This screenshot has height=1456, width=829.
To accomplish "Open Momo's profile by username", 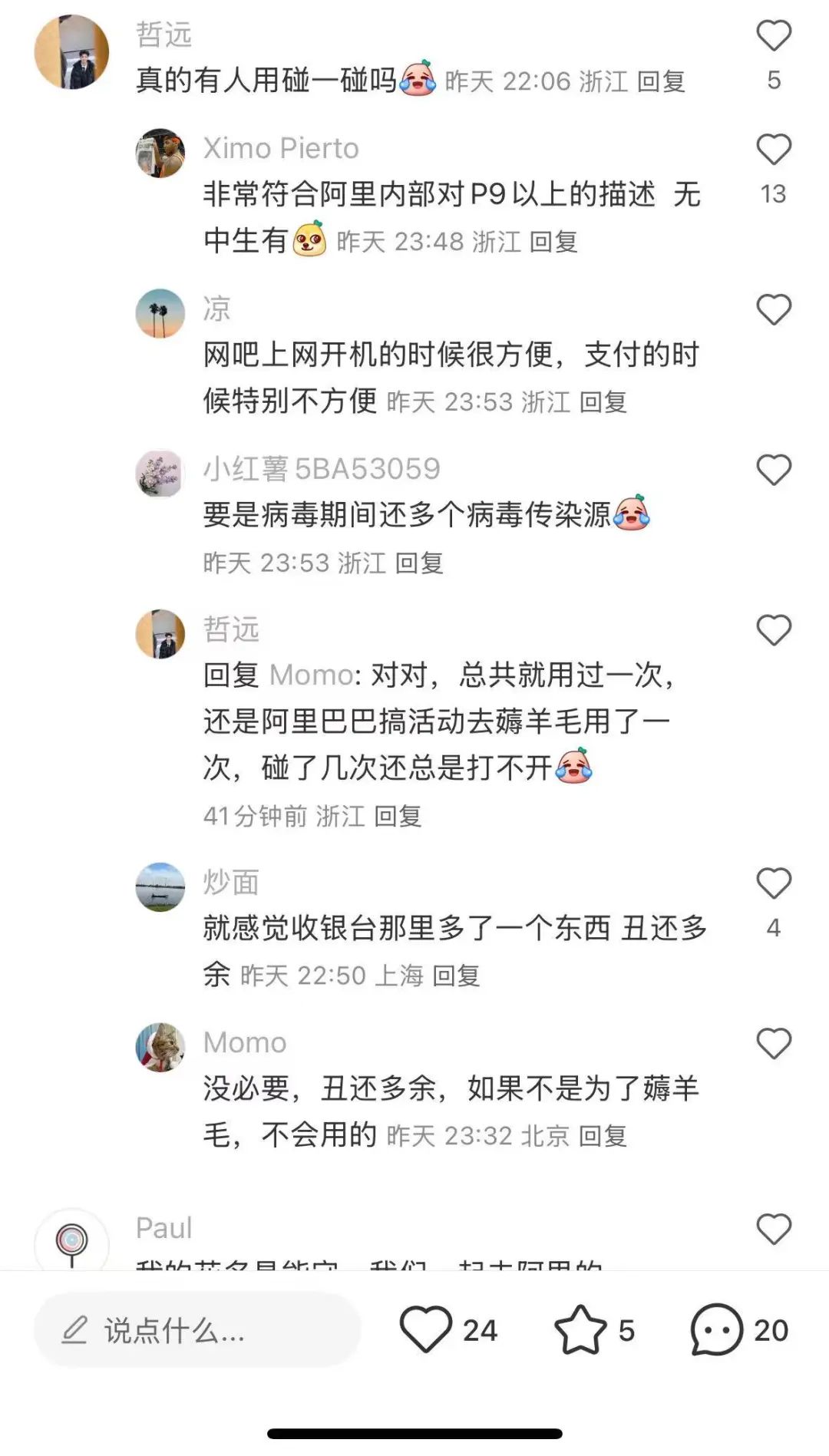I will [245, 1042].
